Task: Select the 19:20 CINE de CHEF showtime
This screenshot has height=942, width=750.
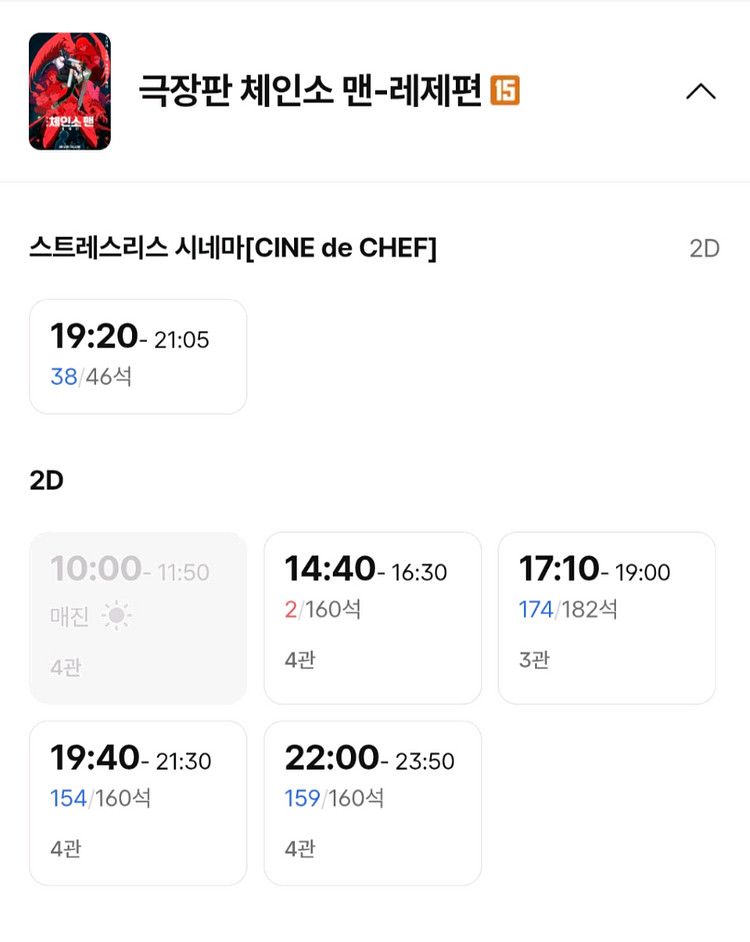Action: coord(137,356)
